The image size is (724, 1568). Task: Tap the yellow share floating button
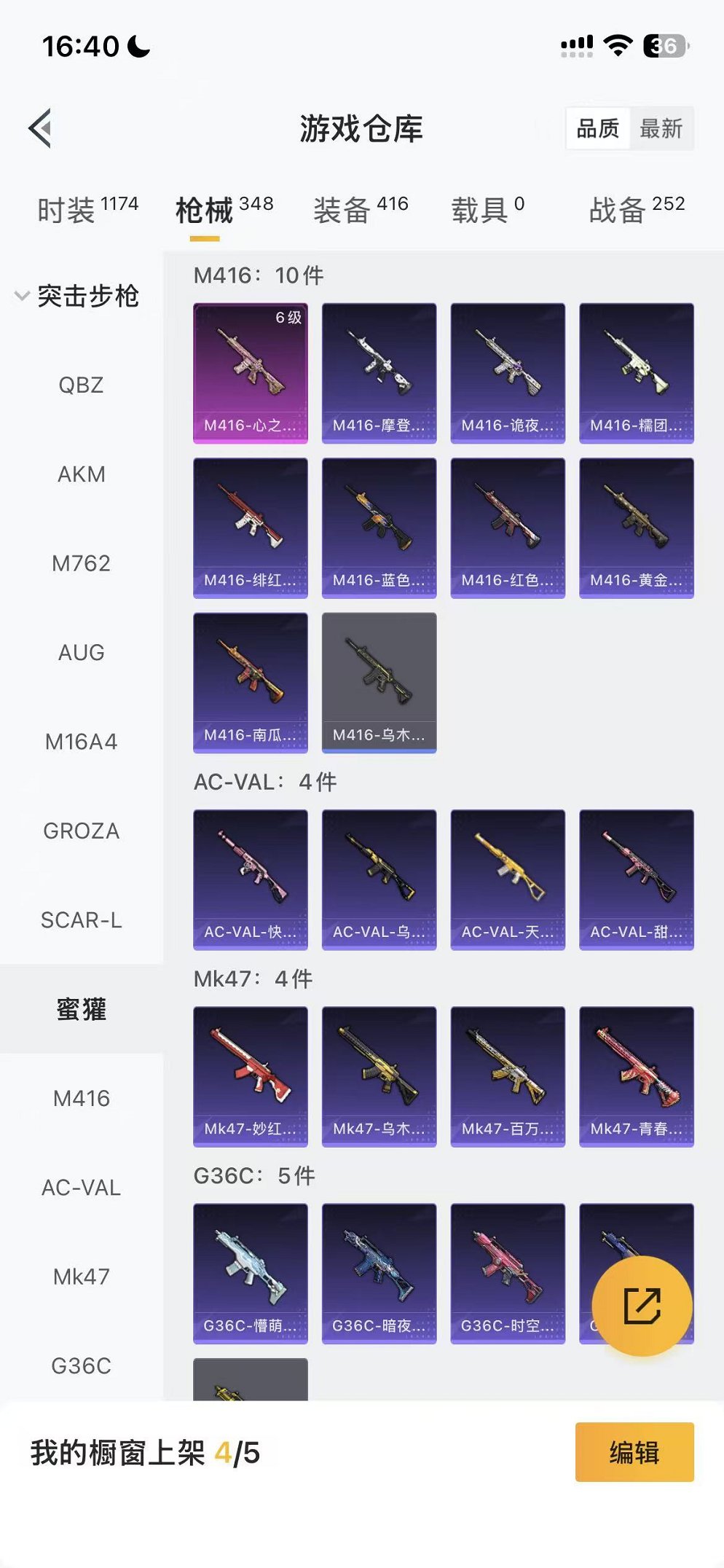tap(642, 1306)
